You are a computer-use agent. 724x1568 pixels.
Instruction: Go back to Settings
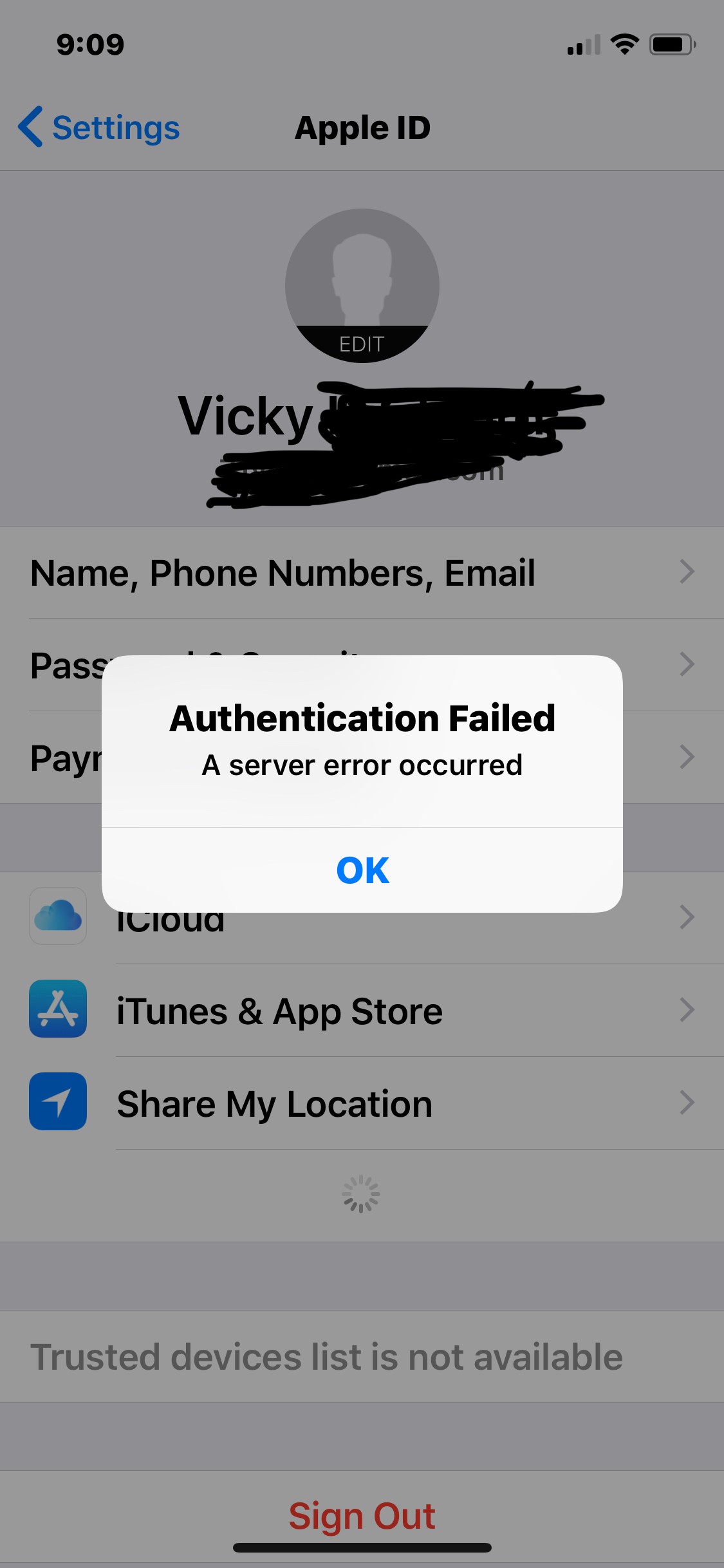click(99, 127)
